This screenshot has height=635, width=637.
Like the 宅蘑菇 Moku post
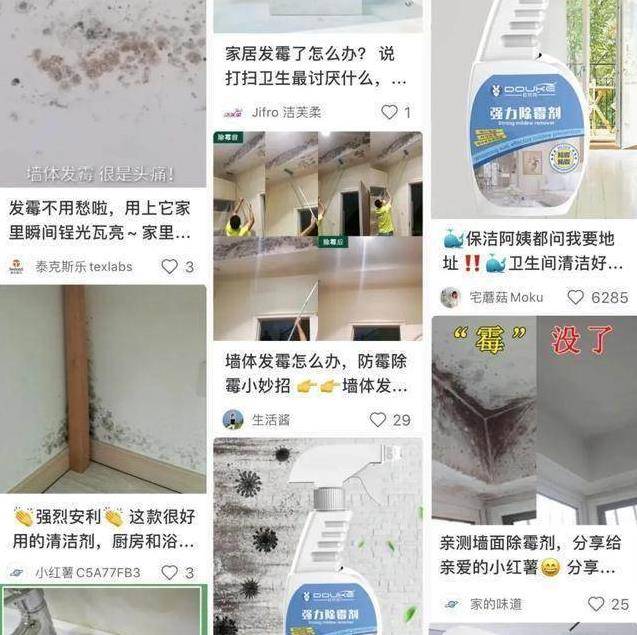(575, 297)
